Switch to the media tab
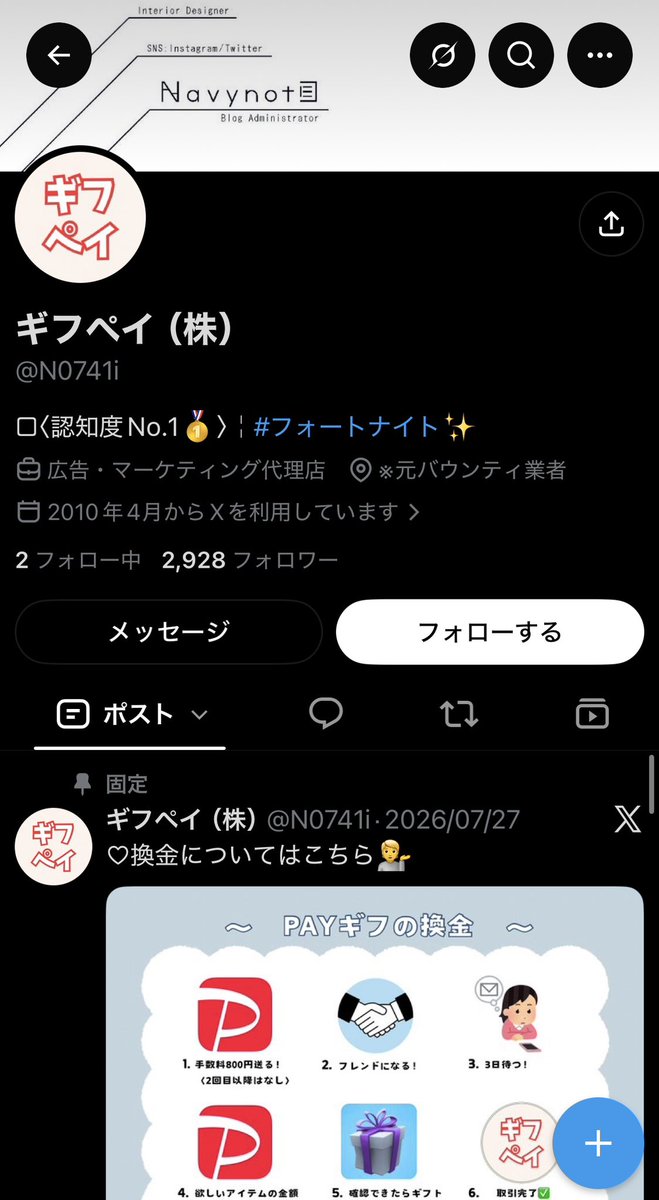The width and height of the screenshot is (659, 1200). click(592, 713)
